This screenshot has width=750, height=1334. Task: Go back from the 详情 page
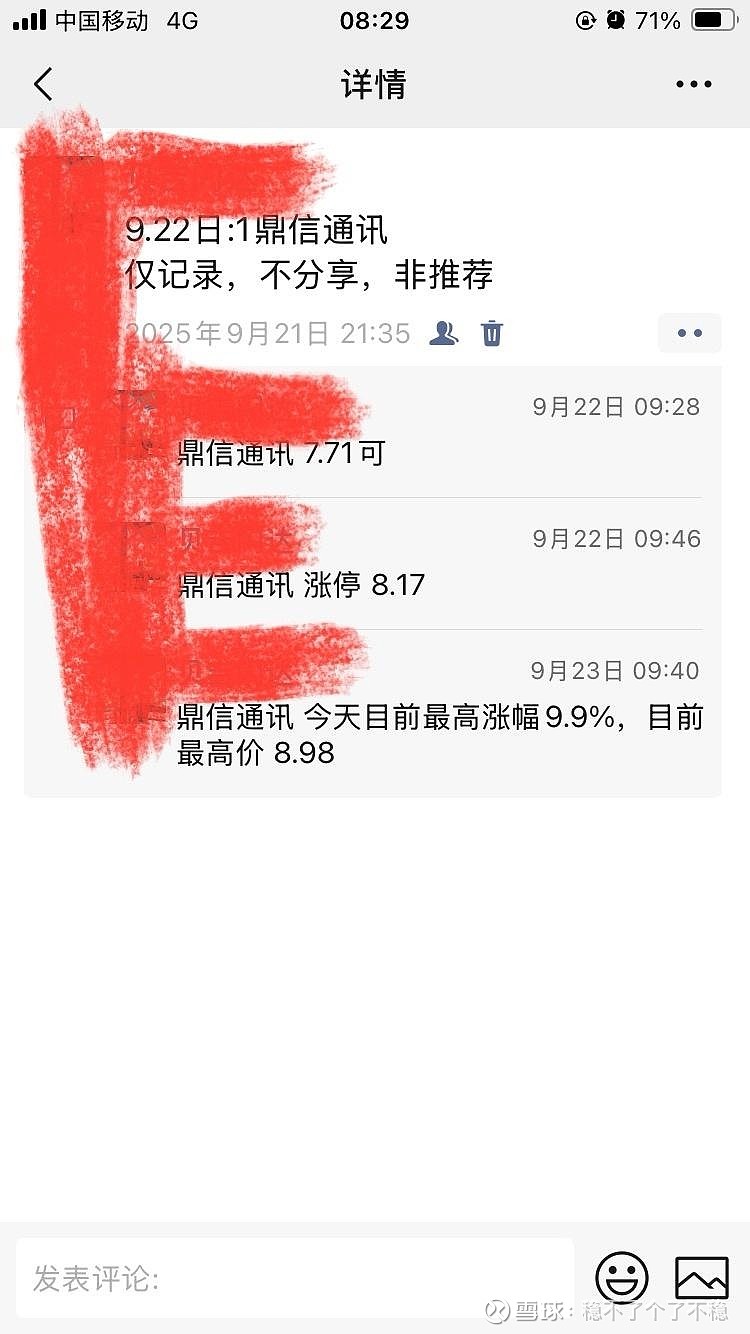(x=43, y=85)
